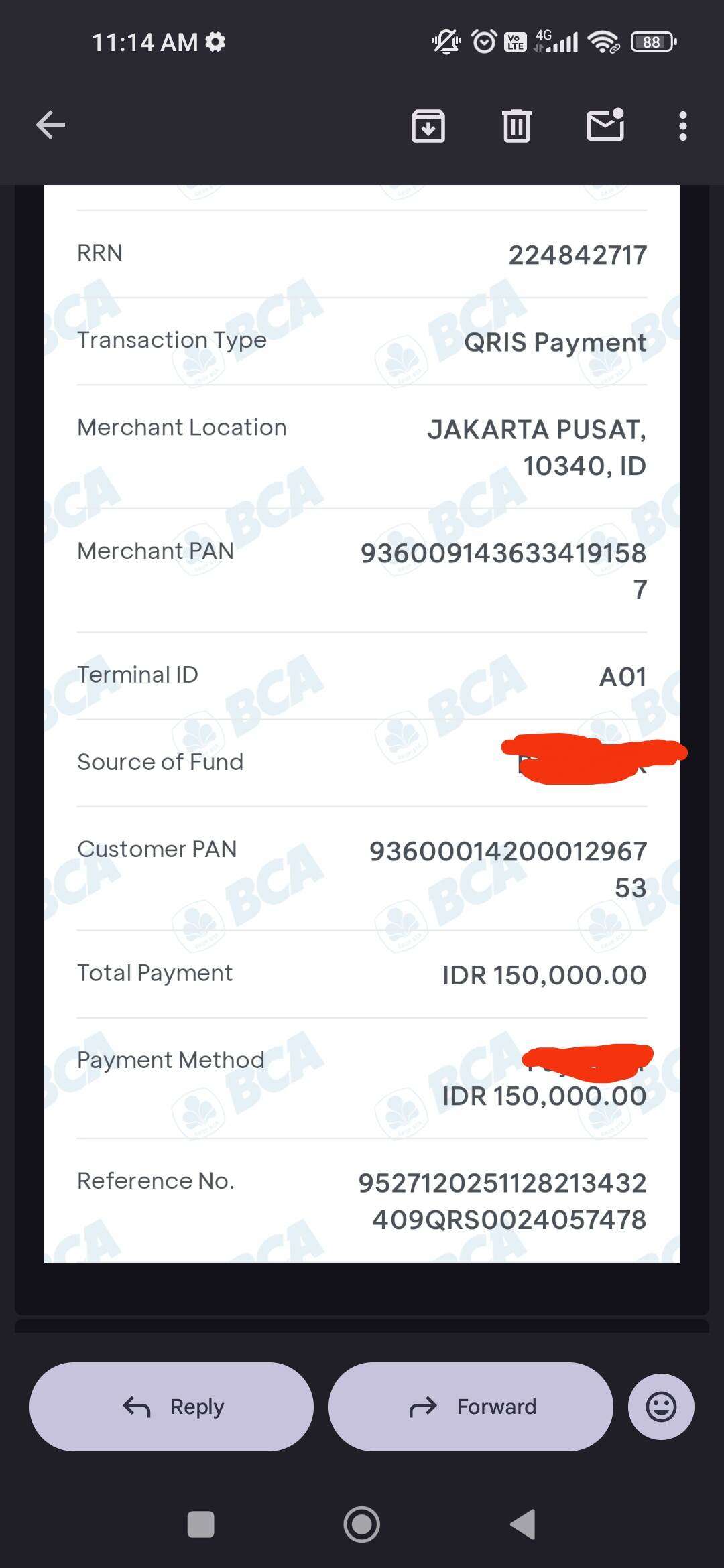Forward this email
Image resolution: width=724 pixels, height=1568 pixels.
tap(471, 1407)
